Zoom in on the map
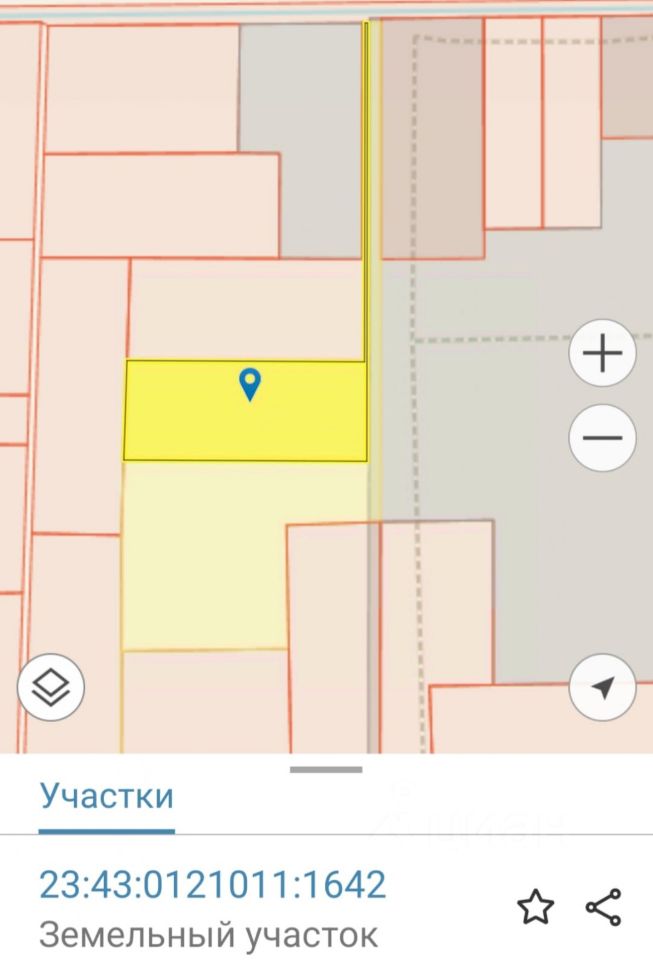 point(602,354)
